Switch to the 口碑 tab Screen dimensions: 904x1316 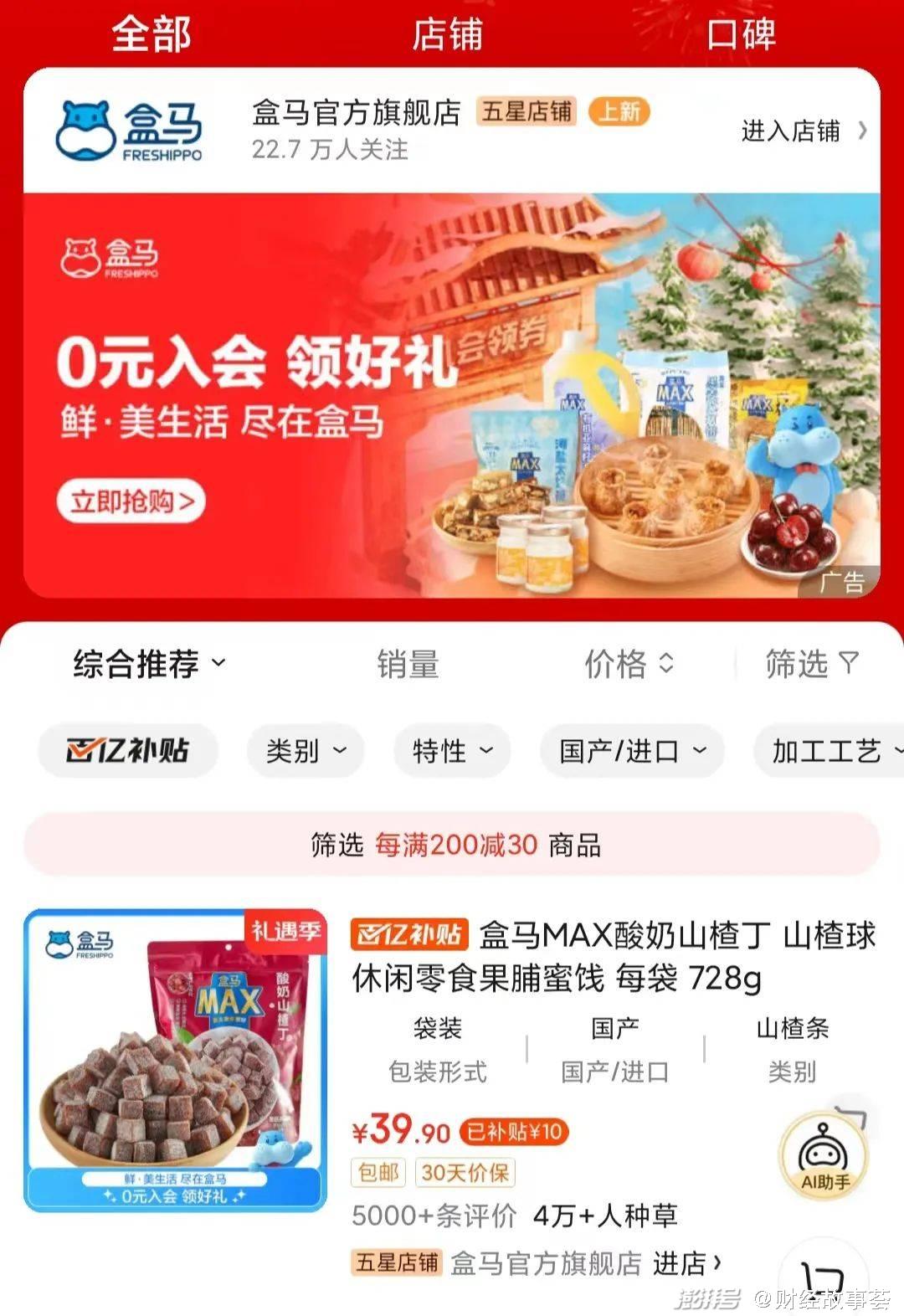[741, 34]
